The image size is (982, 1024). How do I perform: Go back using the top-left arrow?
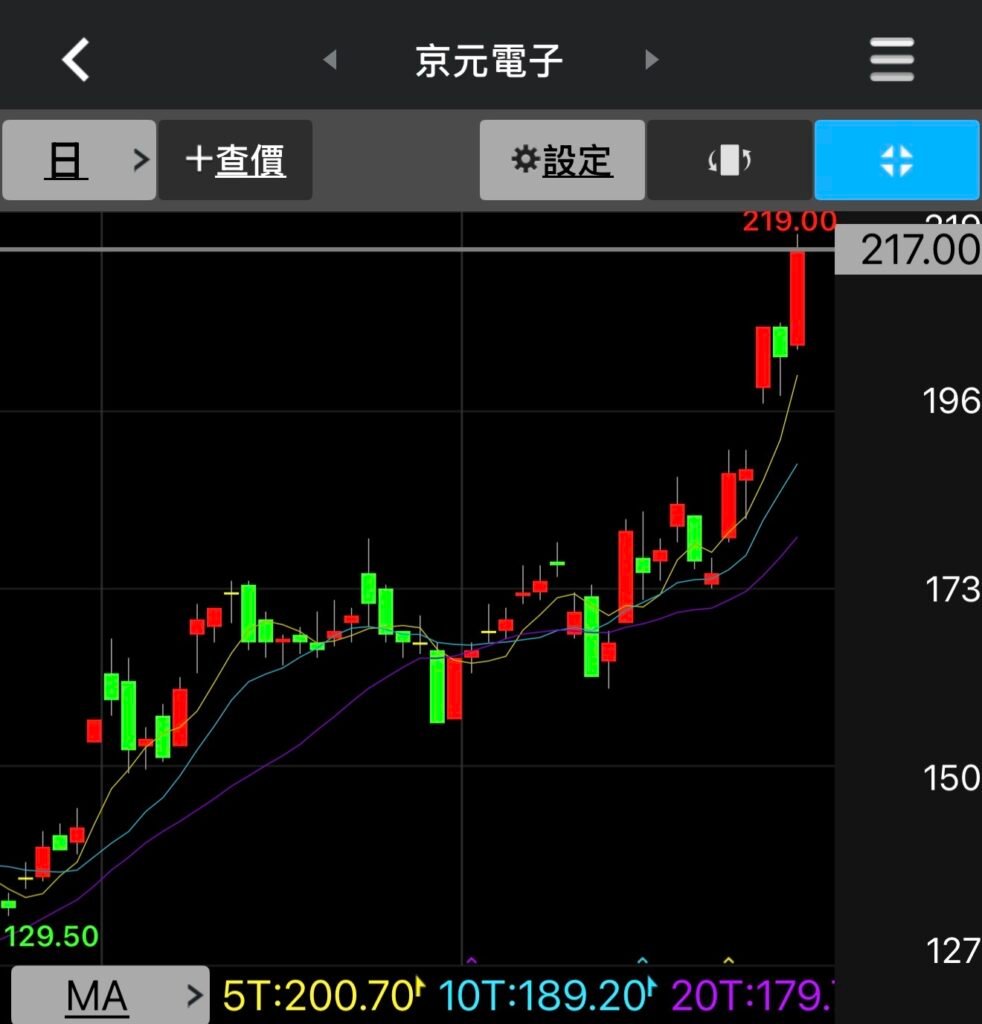[76, 60]
